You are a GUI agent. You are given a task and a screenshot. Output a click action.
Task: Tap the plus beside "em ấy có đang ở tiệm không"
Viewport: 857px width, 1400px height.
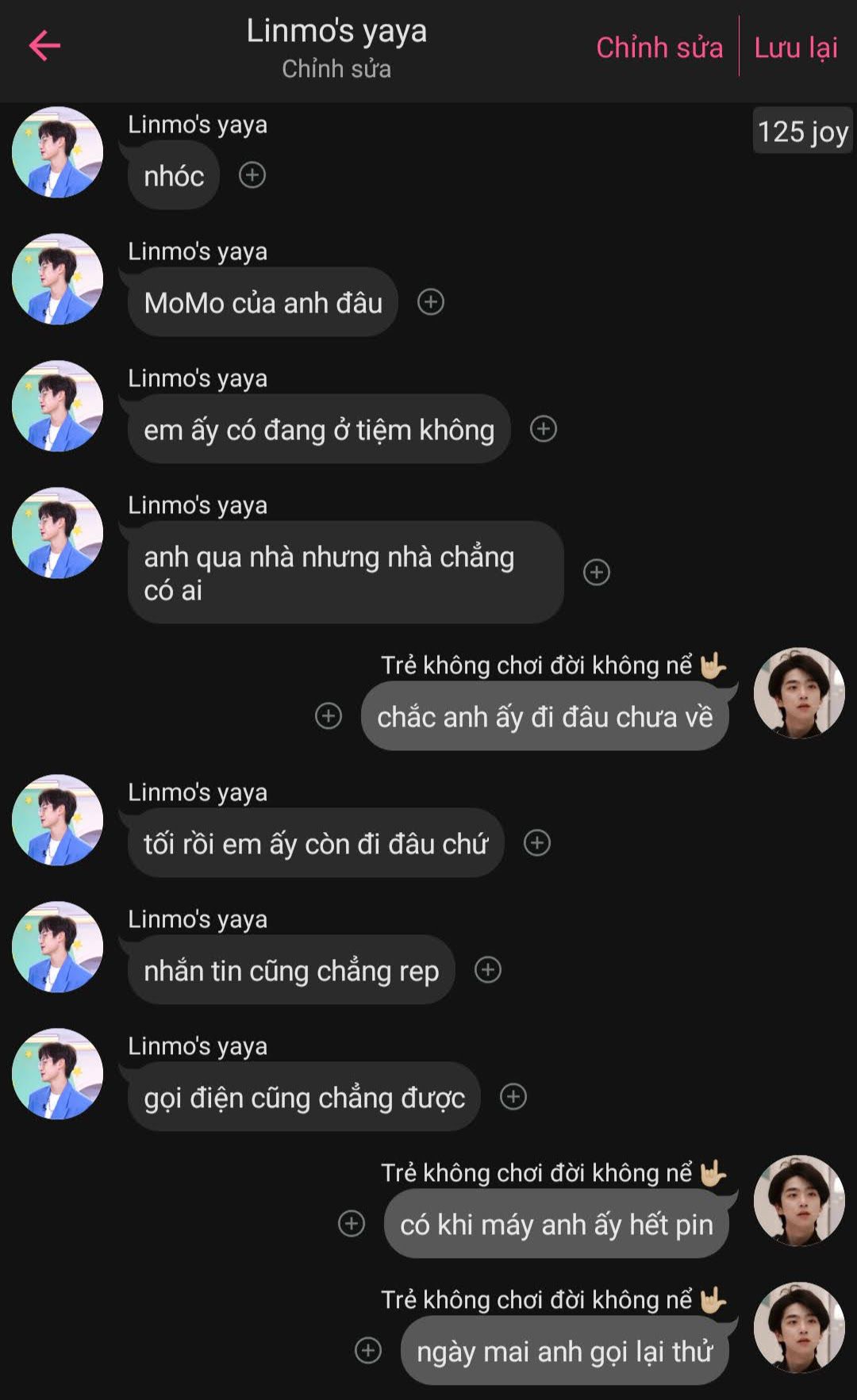coord(544,429)
